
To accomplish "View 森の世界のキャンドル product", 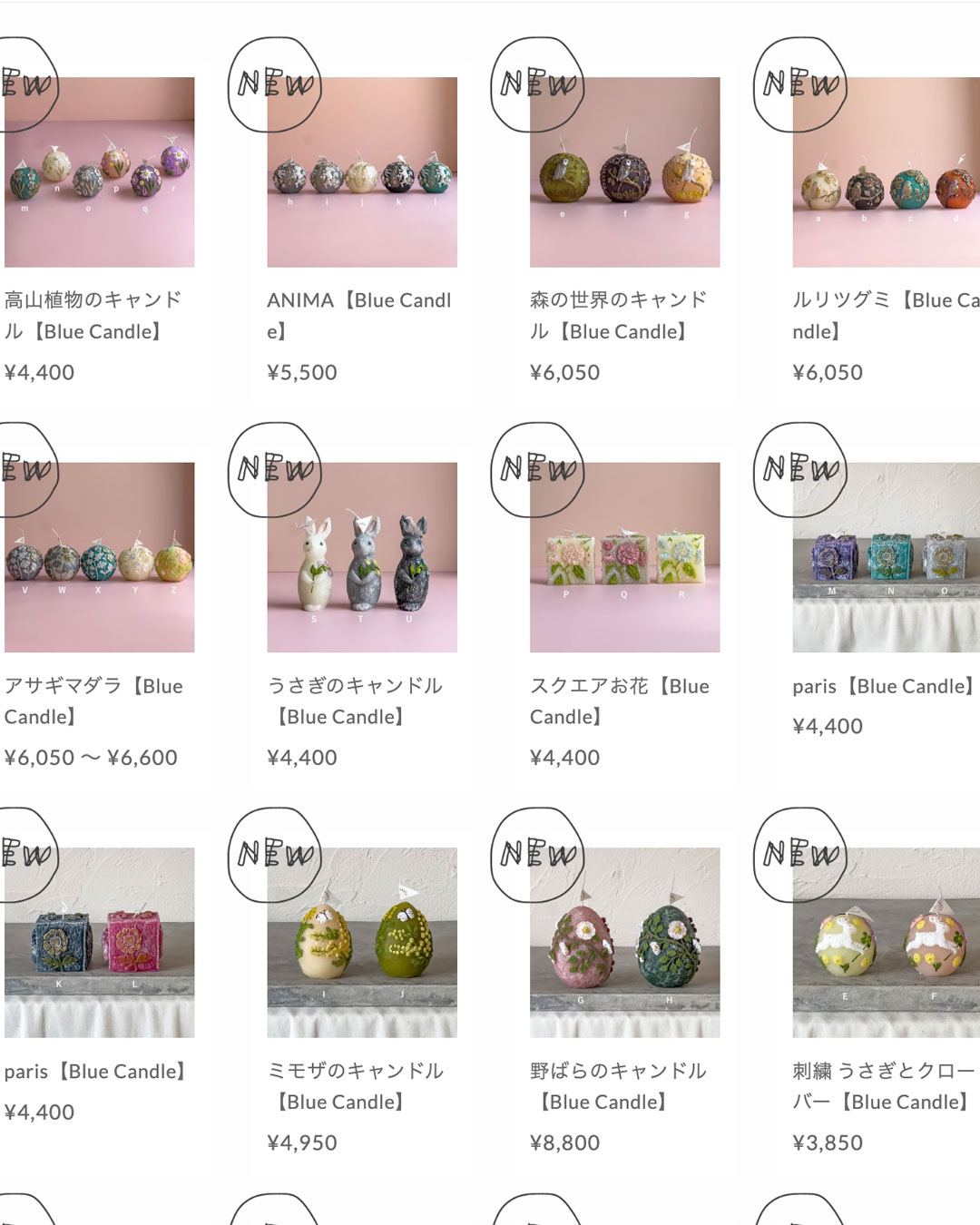I will (x=624, y=172).
